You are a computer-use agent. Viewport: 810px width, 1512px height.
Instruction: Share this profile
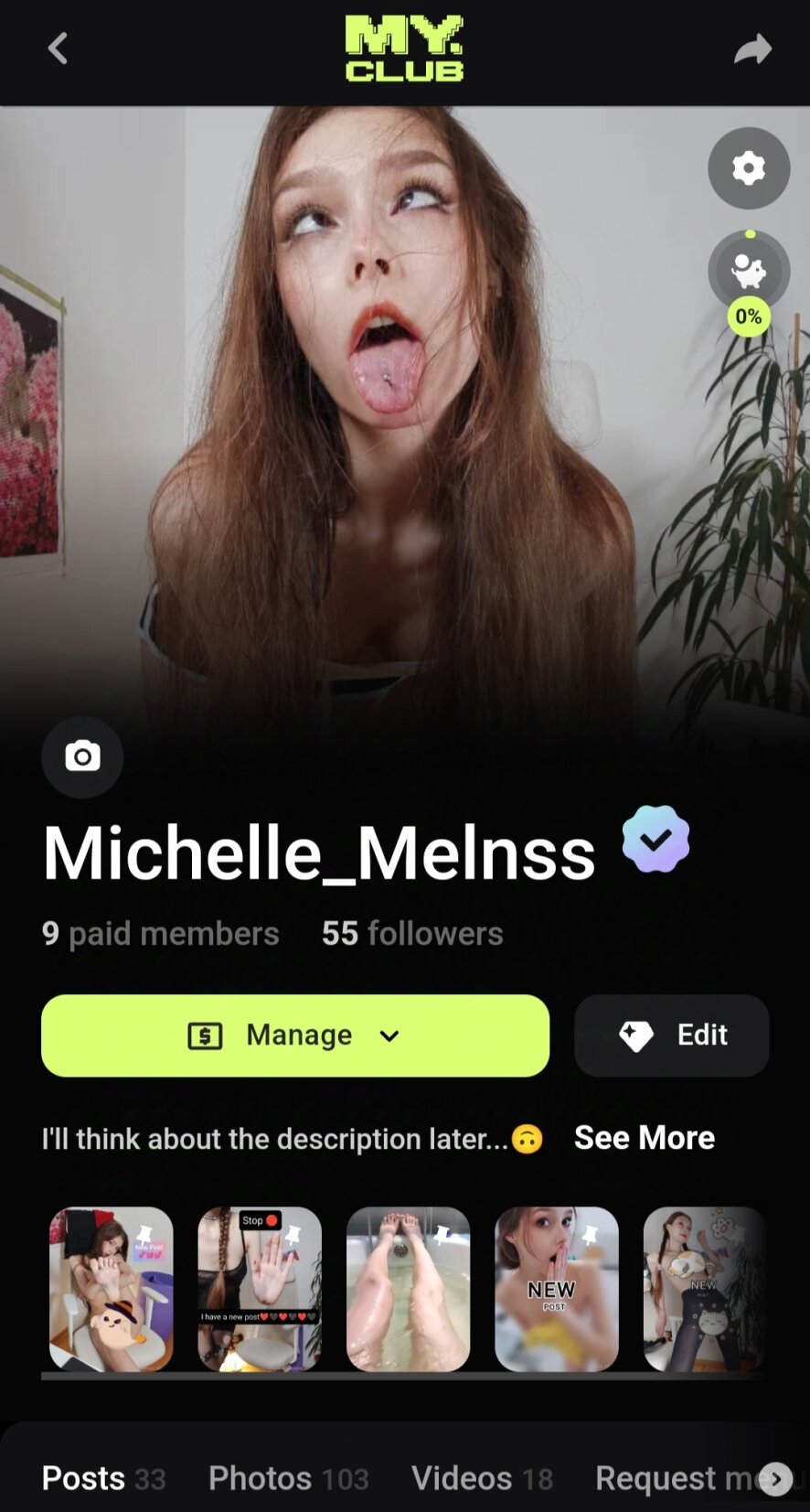pyautogui.click(x=752, y=49)
